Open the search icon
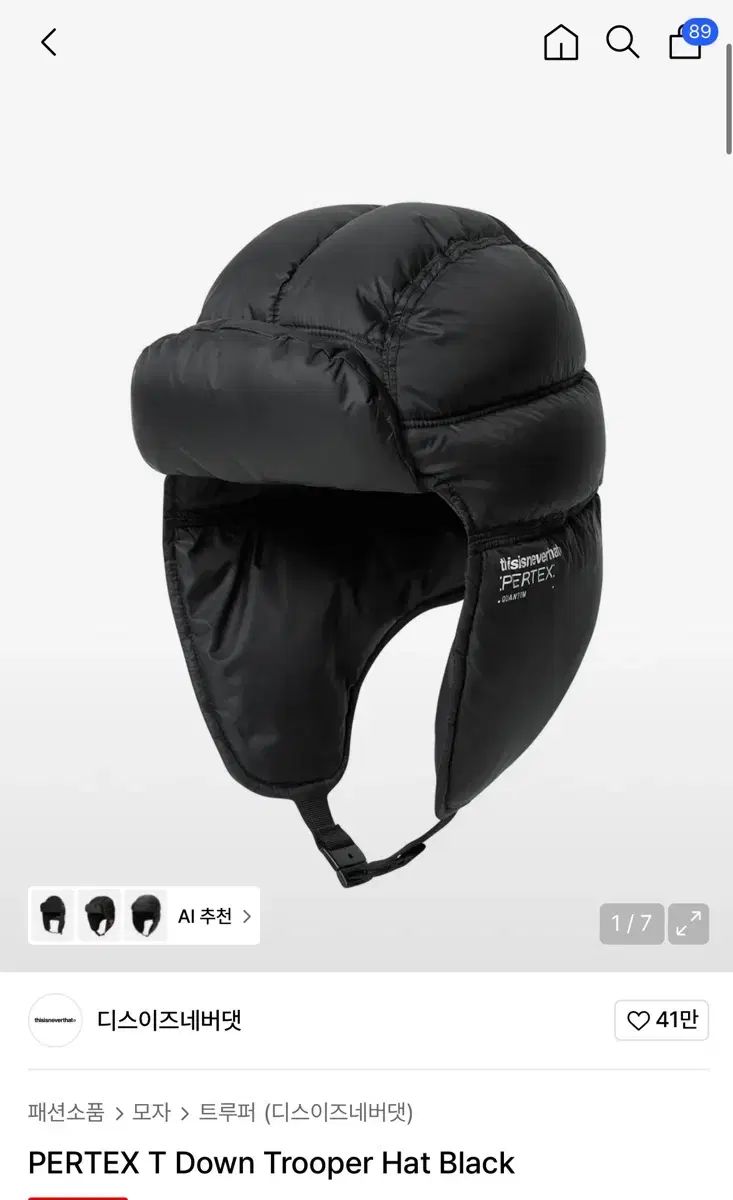Image resolution: width=733 pixels, height=1200 pixels. point(622,42)
